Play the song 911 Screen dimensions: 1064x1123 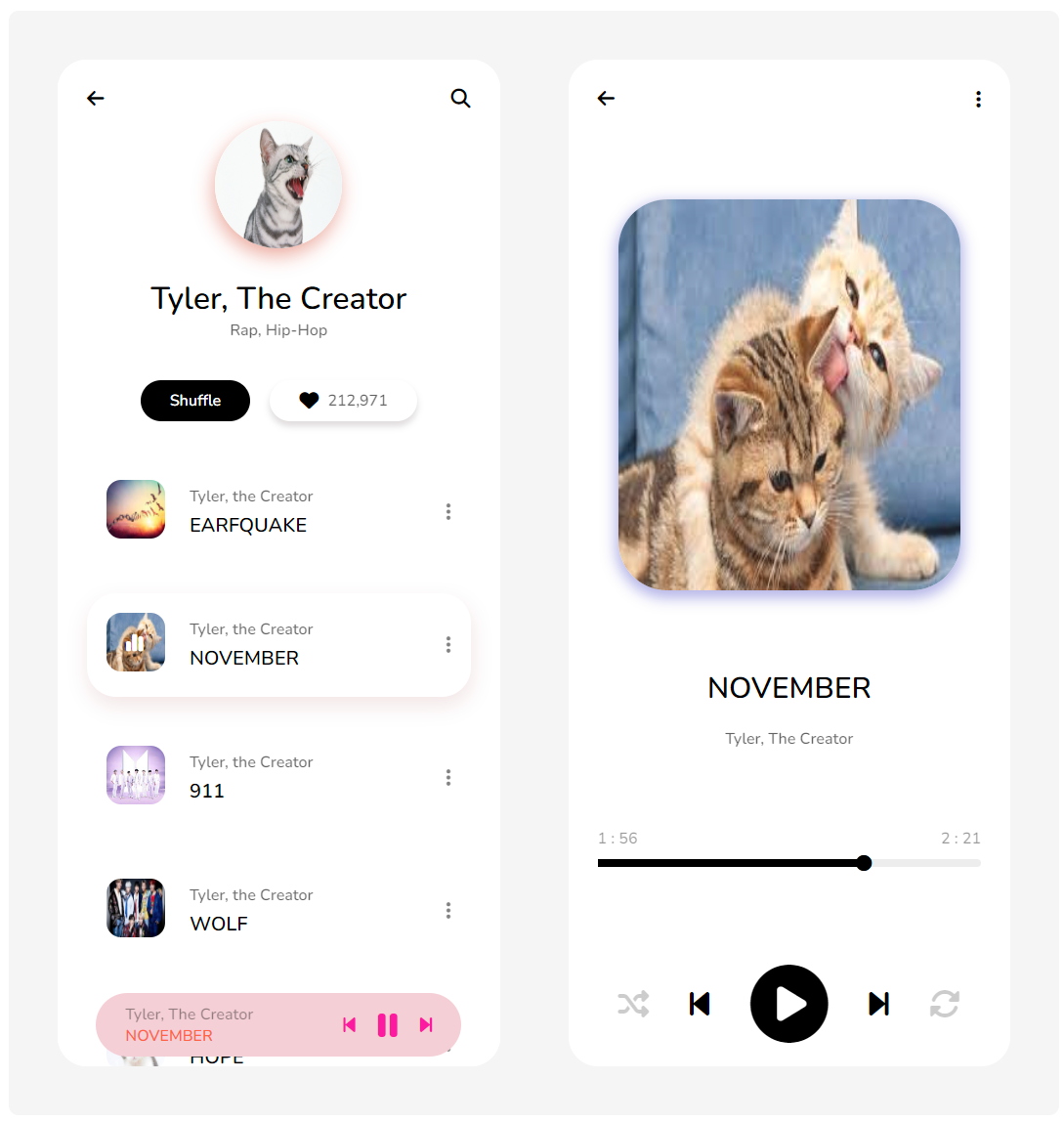(207, 790)
